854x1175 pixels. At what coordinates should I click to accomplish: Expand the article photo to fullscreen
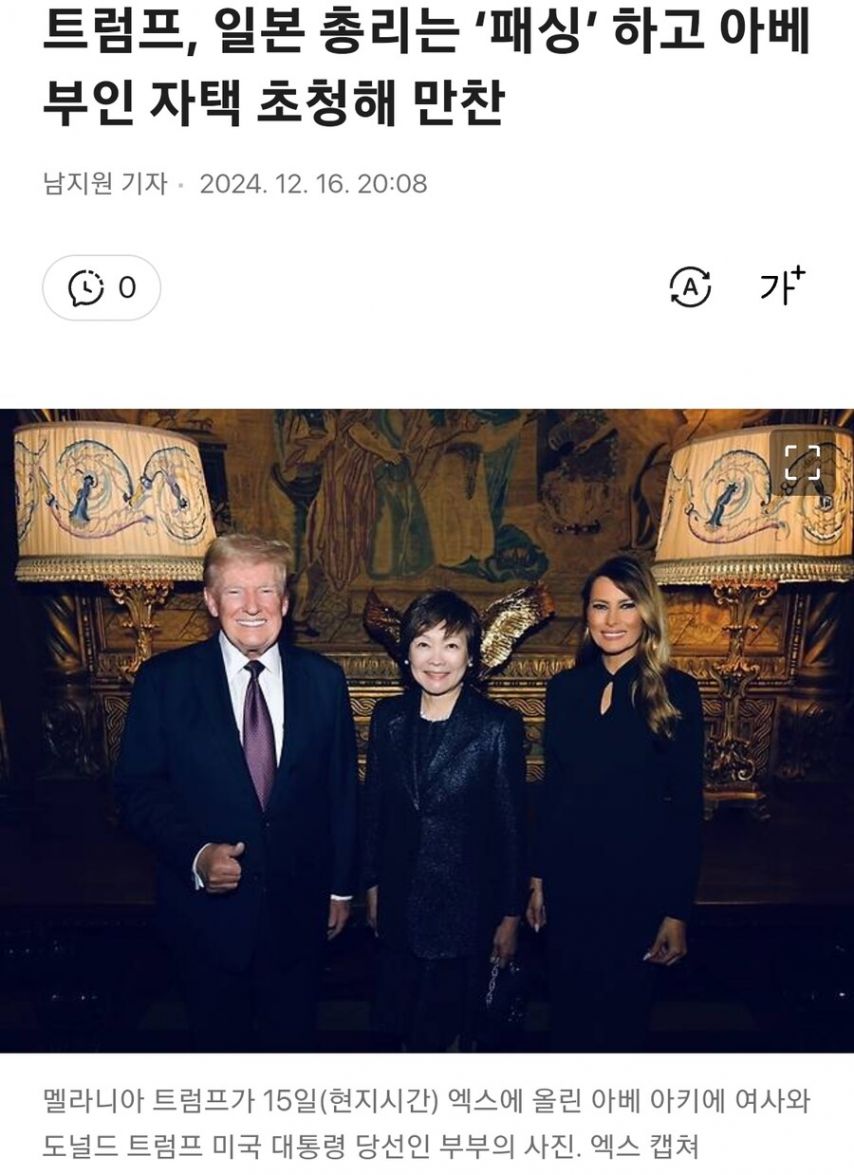(802, 462)
